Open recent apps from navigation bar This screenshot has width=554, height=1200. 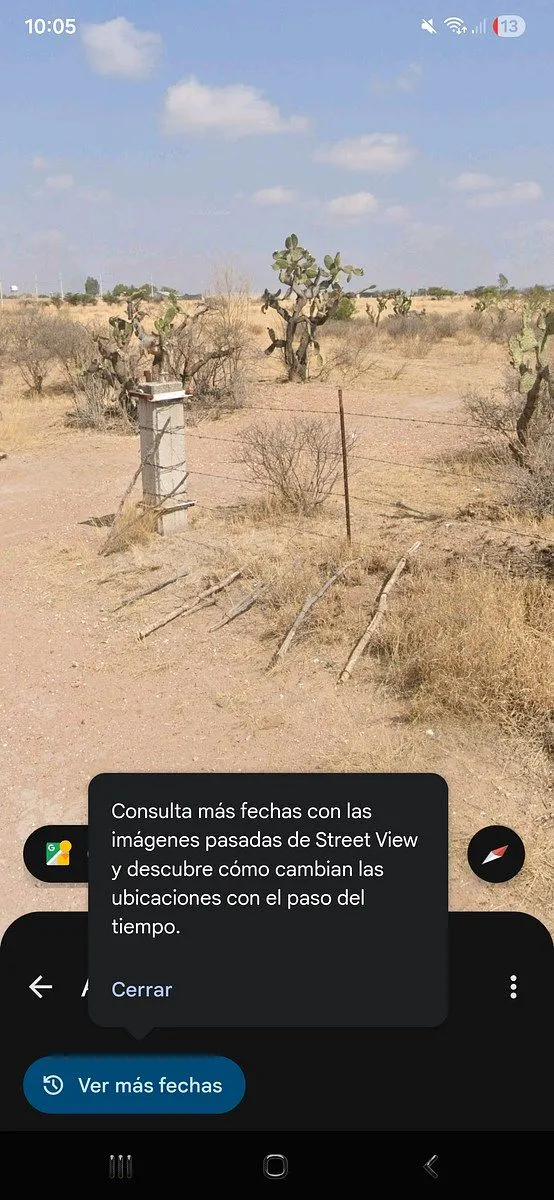click(x=121, y=1166)
